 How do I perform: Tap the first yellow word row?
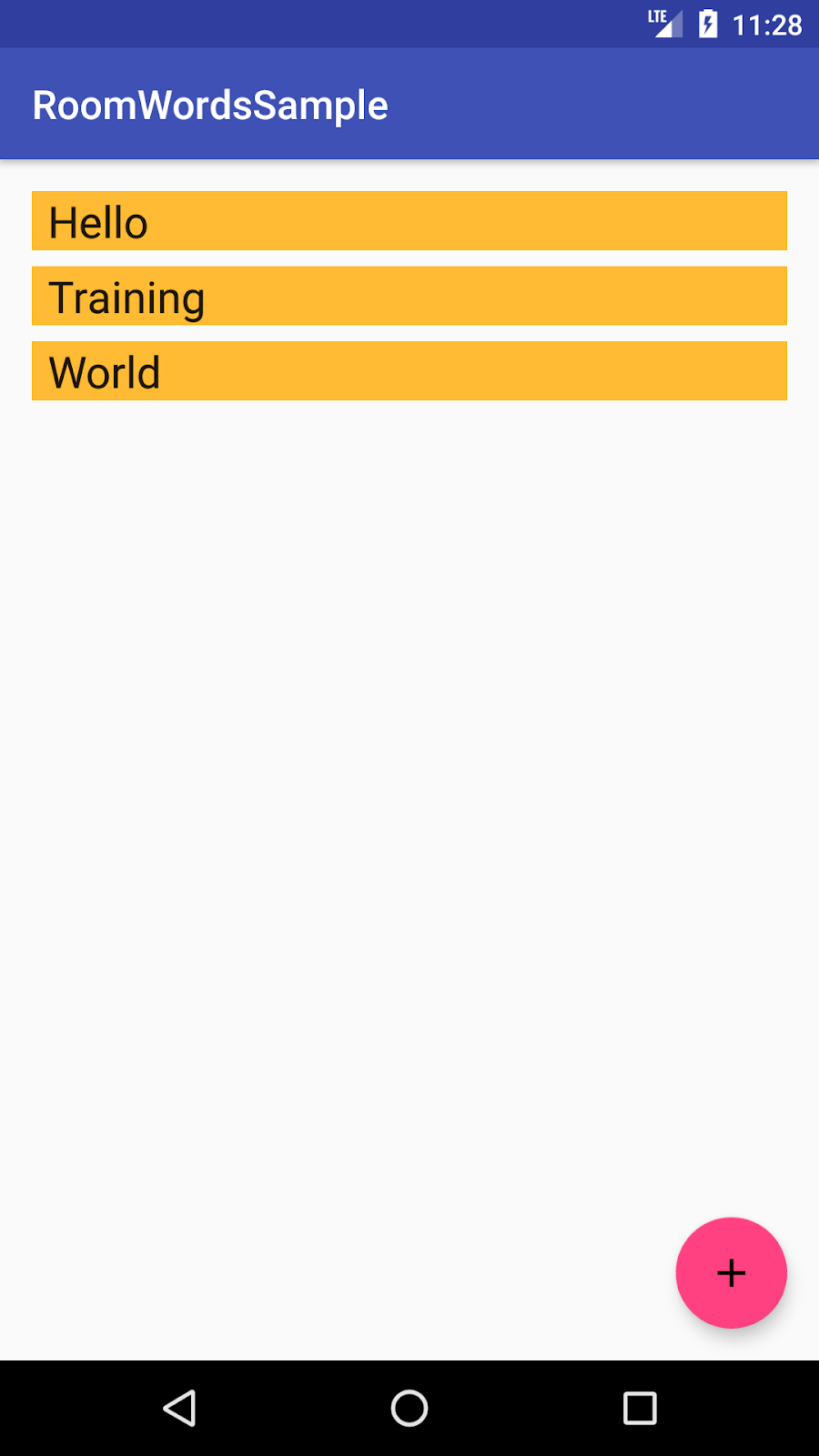(409, 220)
